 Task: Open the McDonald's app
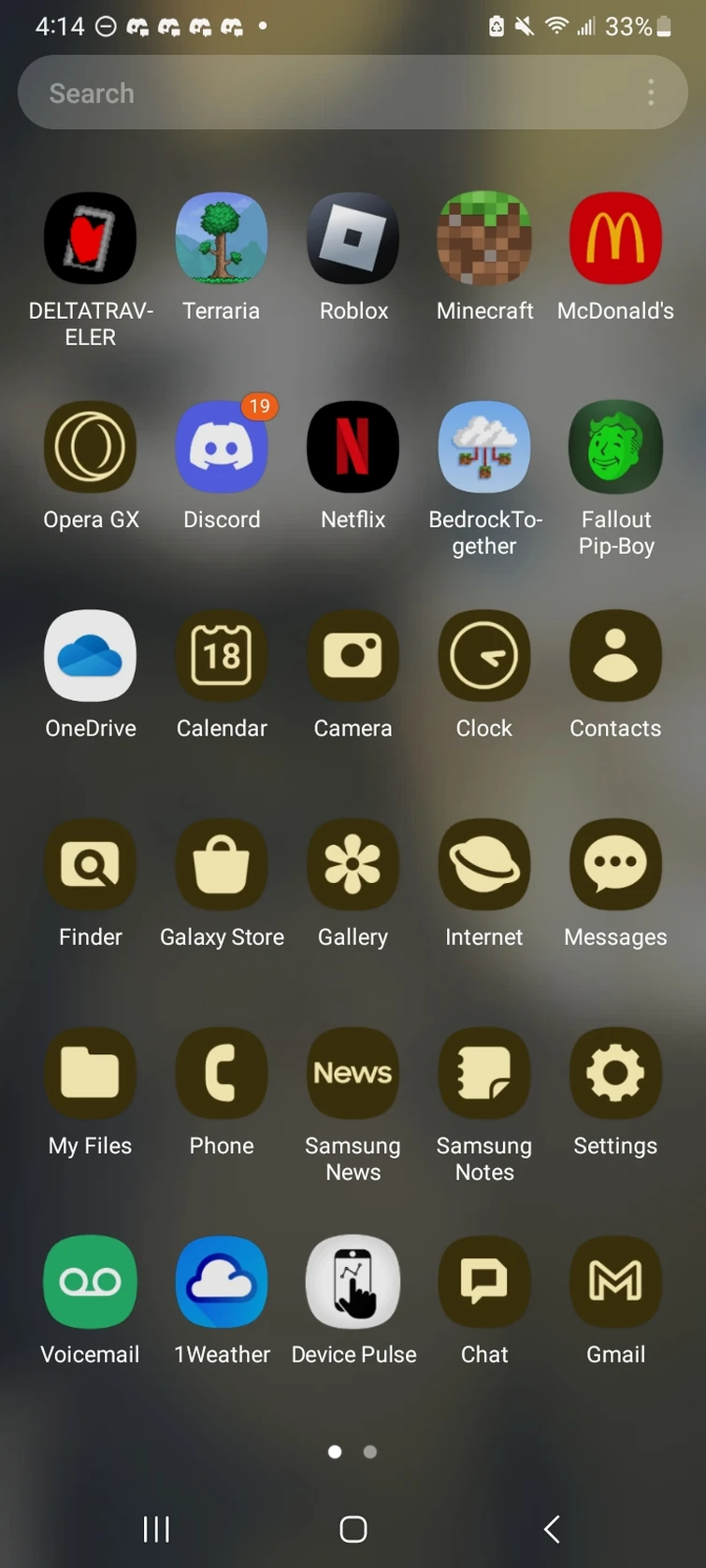[x=615, y=238]
